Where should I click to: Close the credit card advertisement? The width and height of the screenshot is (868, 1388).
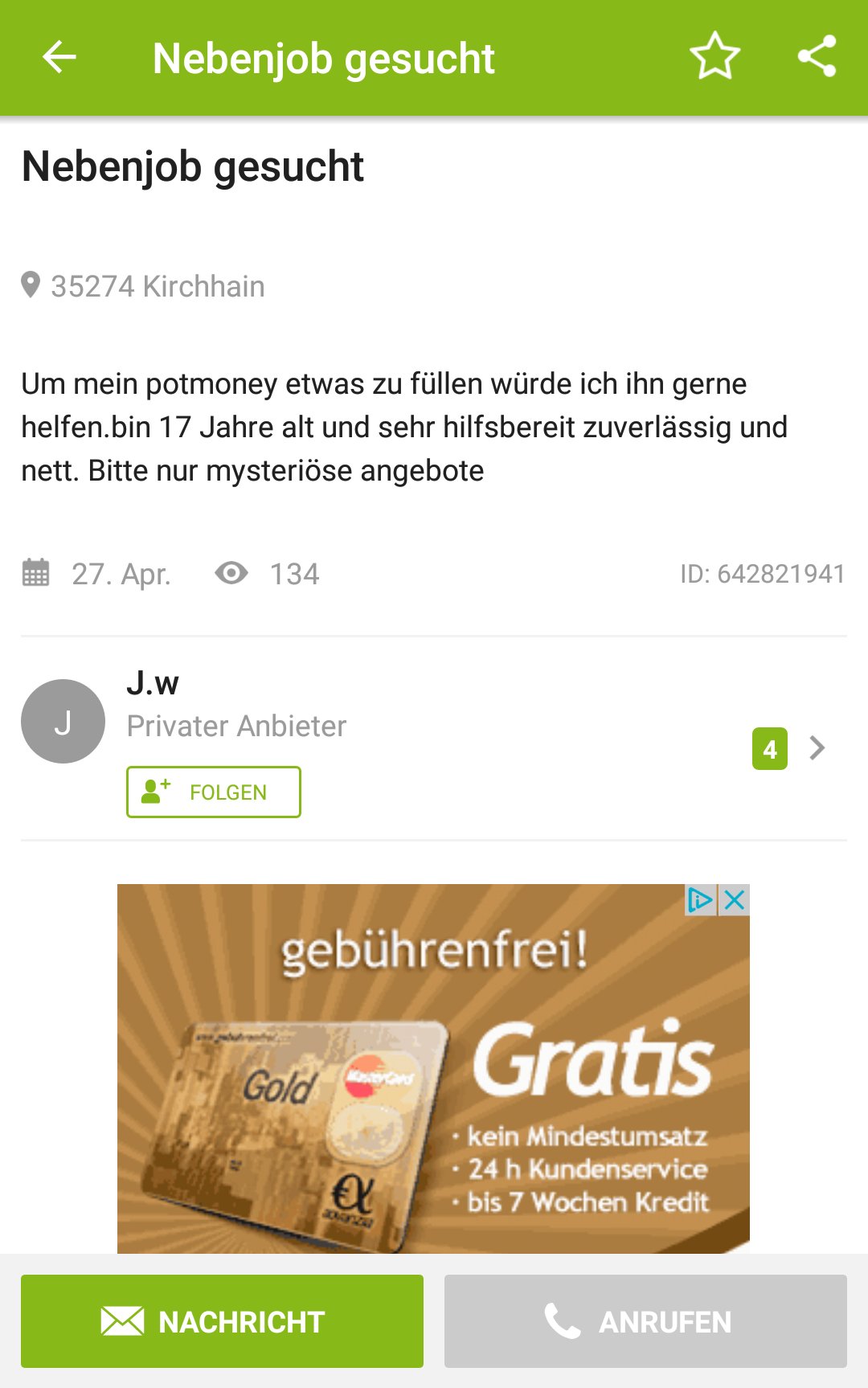coord(735,900)
